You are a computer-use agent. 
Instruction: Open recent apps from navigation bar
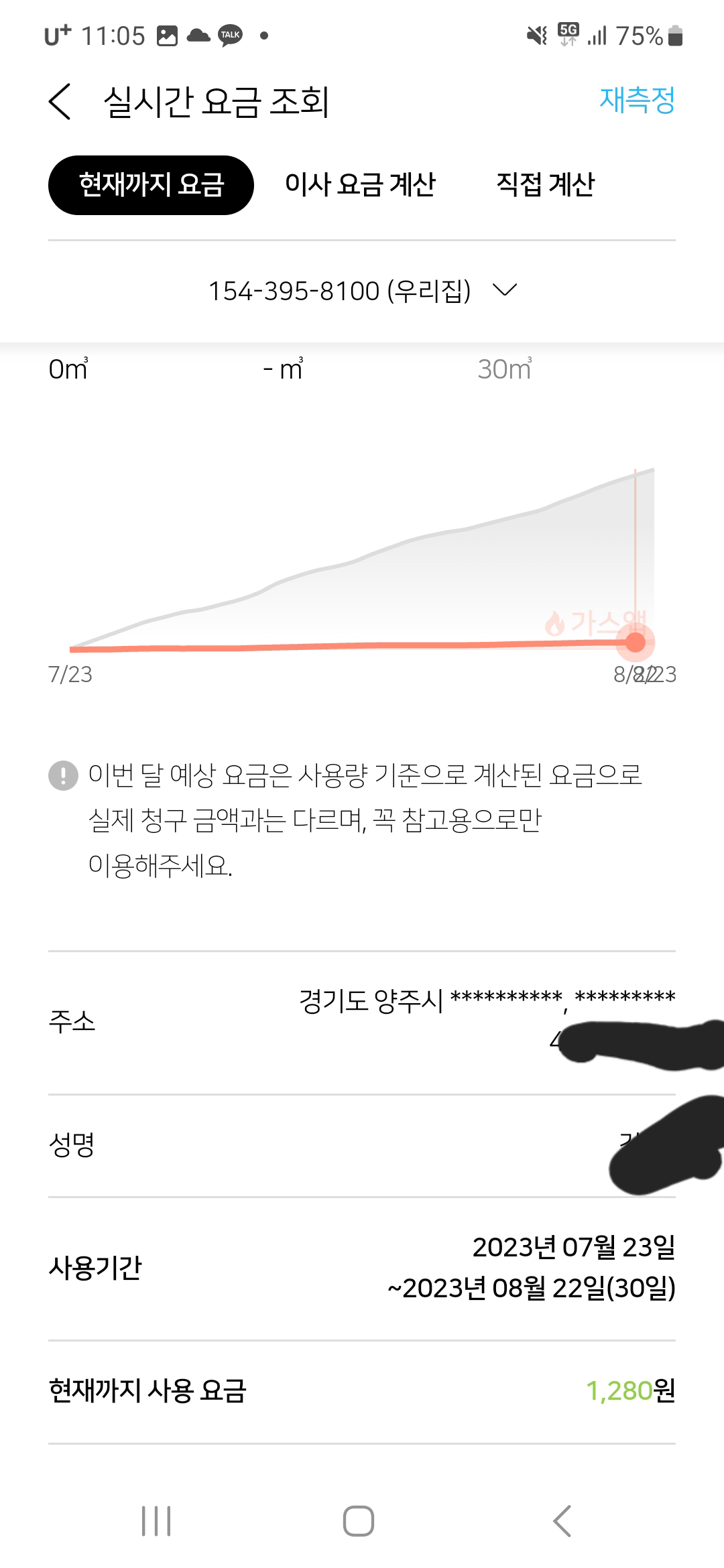pos(156,1521)
